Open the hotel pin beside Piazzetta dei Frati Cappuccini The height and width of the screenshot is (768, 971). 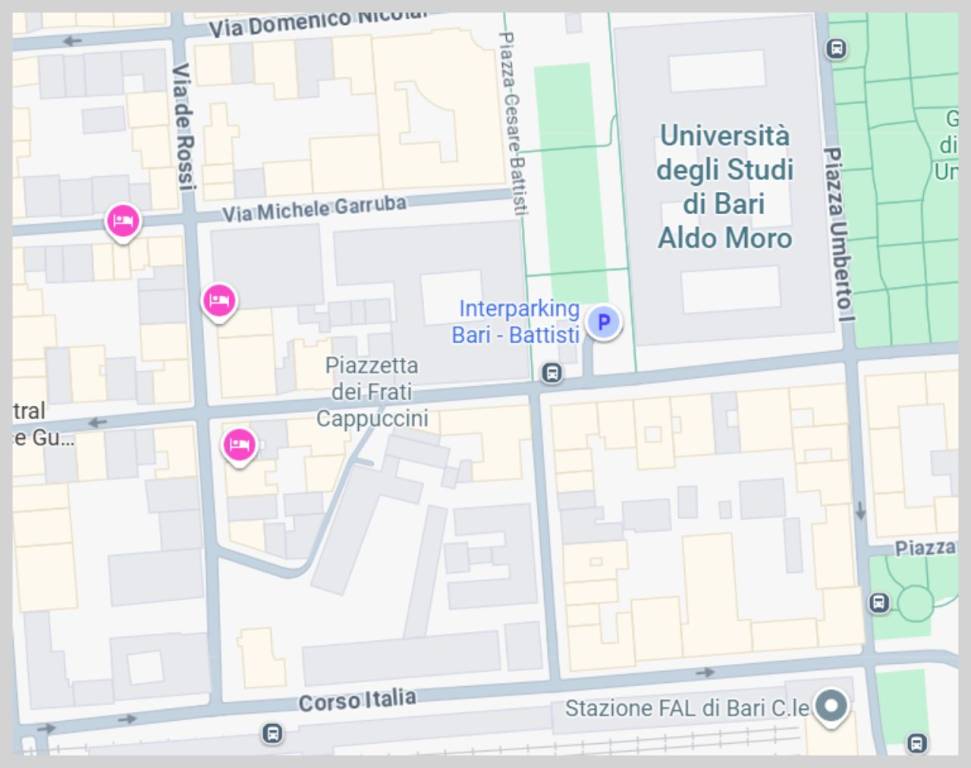click(238, 444)
